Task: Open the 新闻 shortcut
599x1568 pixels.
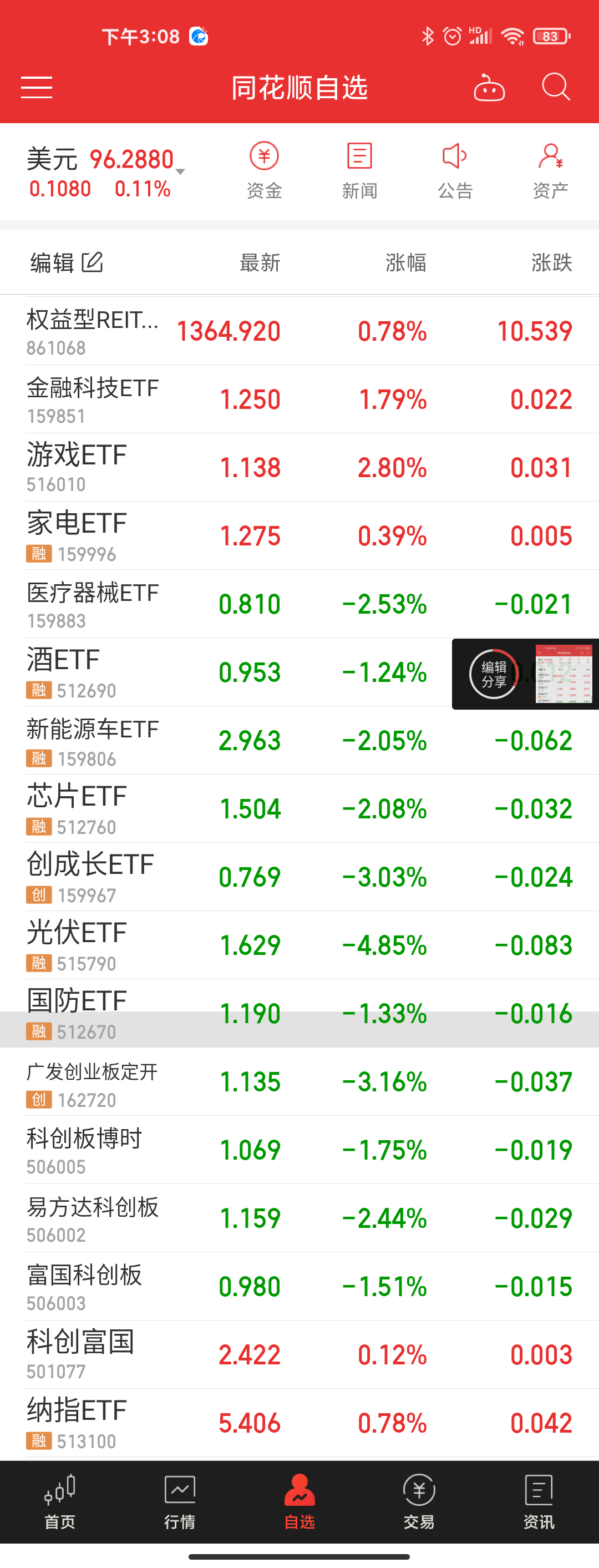Action: pos(359,170)
